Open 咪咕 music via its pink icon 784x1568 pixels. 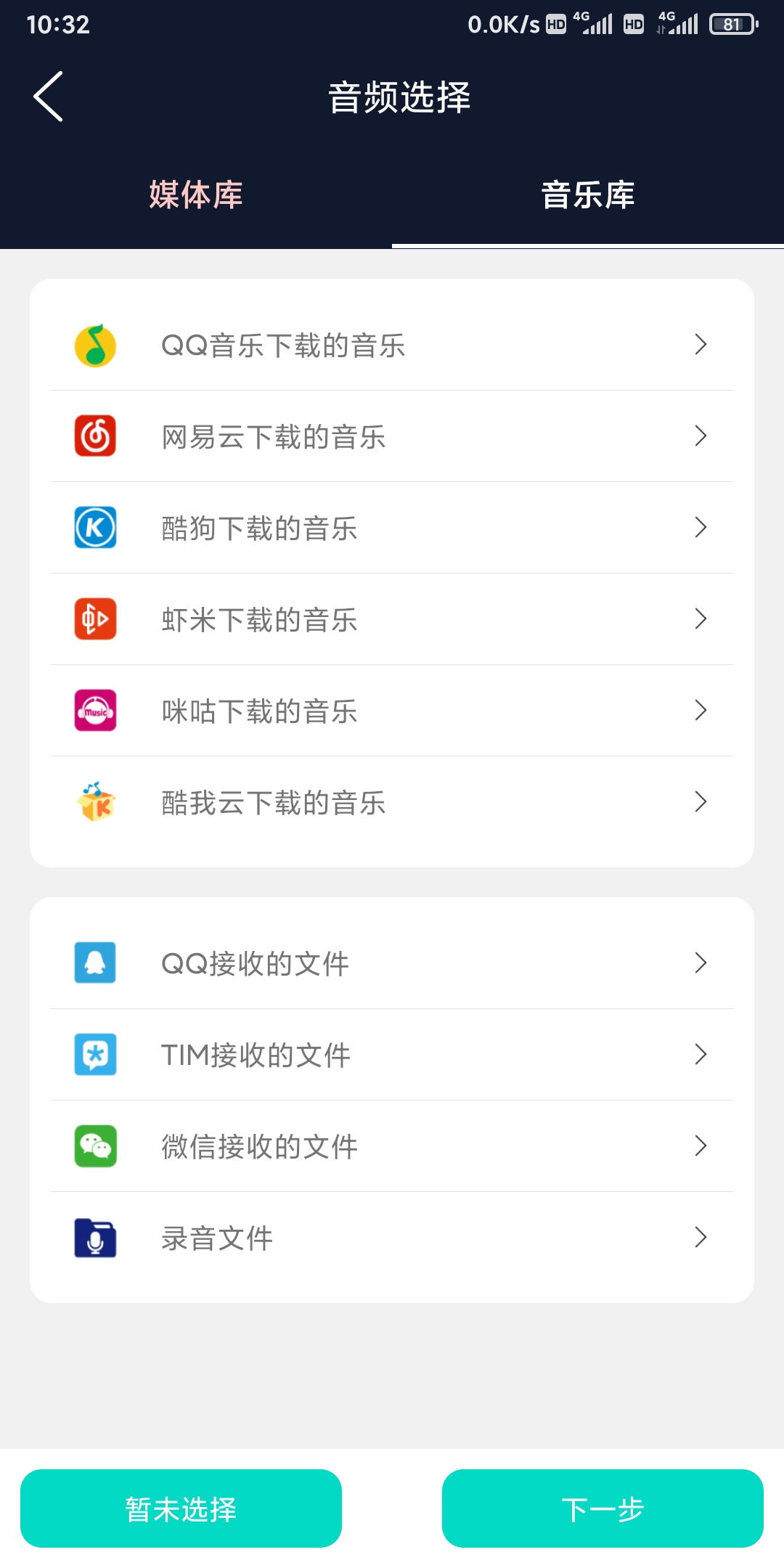tap(93, 711)
